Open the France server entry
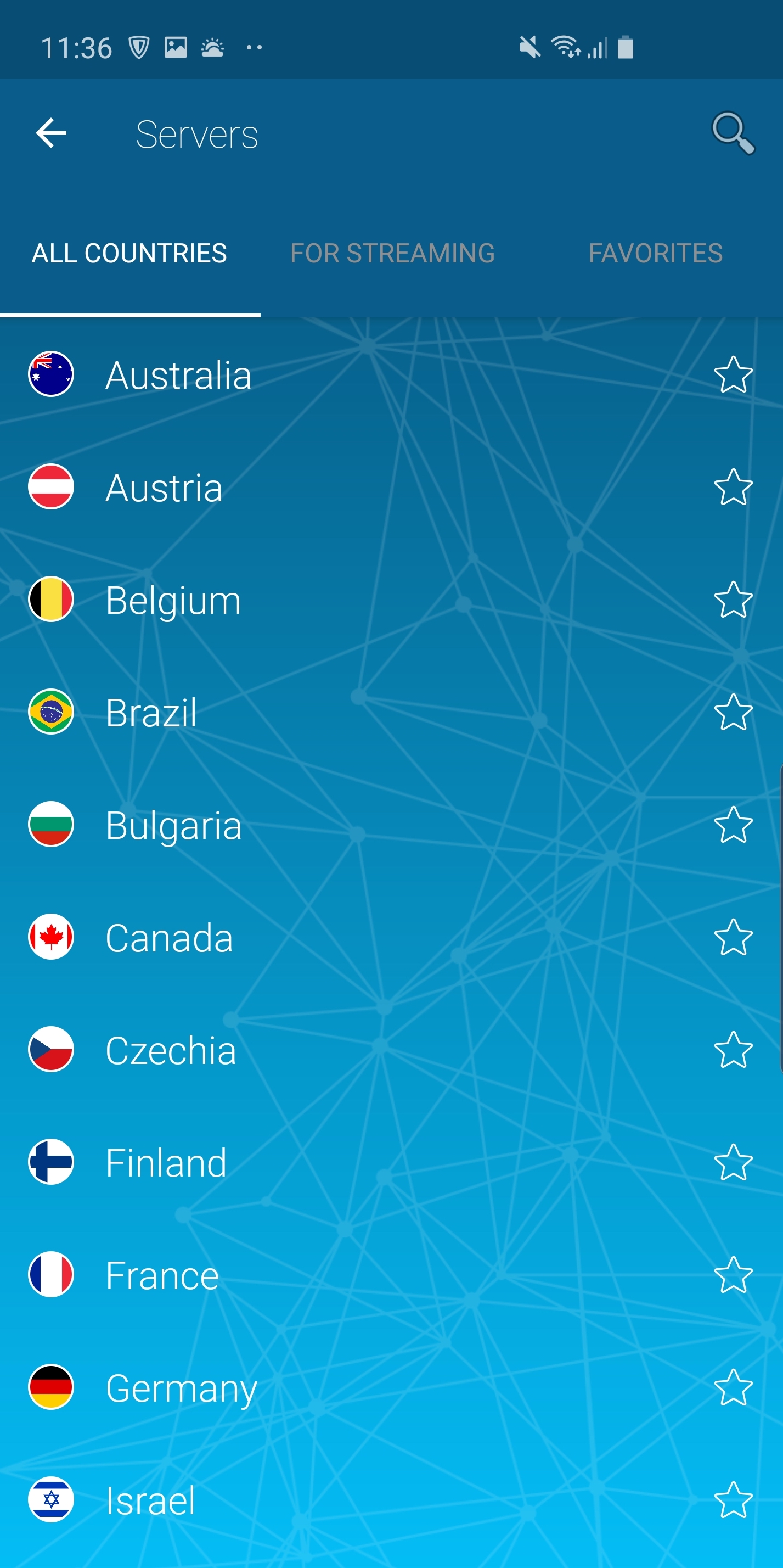Viewport: 783px width, 1568px height. (391, 1275)
